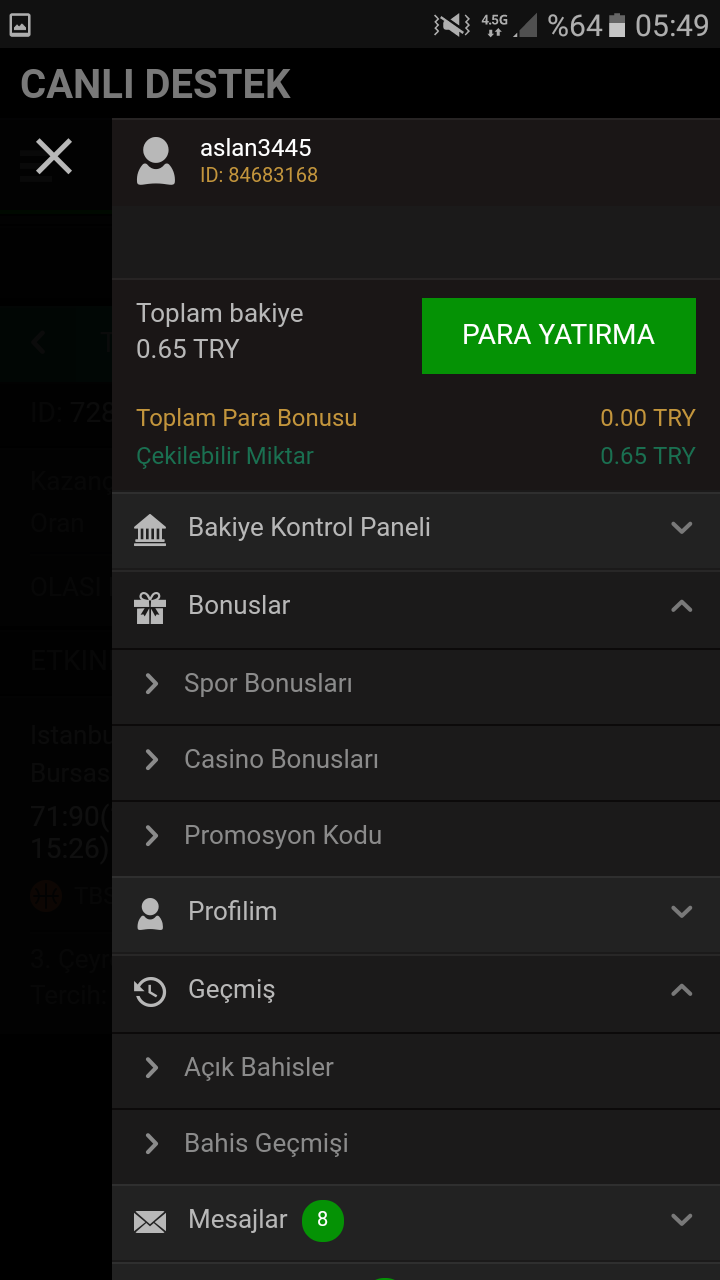Open Promosyon Kodu

(416, 836)
